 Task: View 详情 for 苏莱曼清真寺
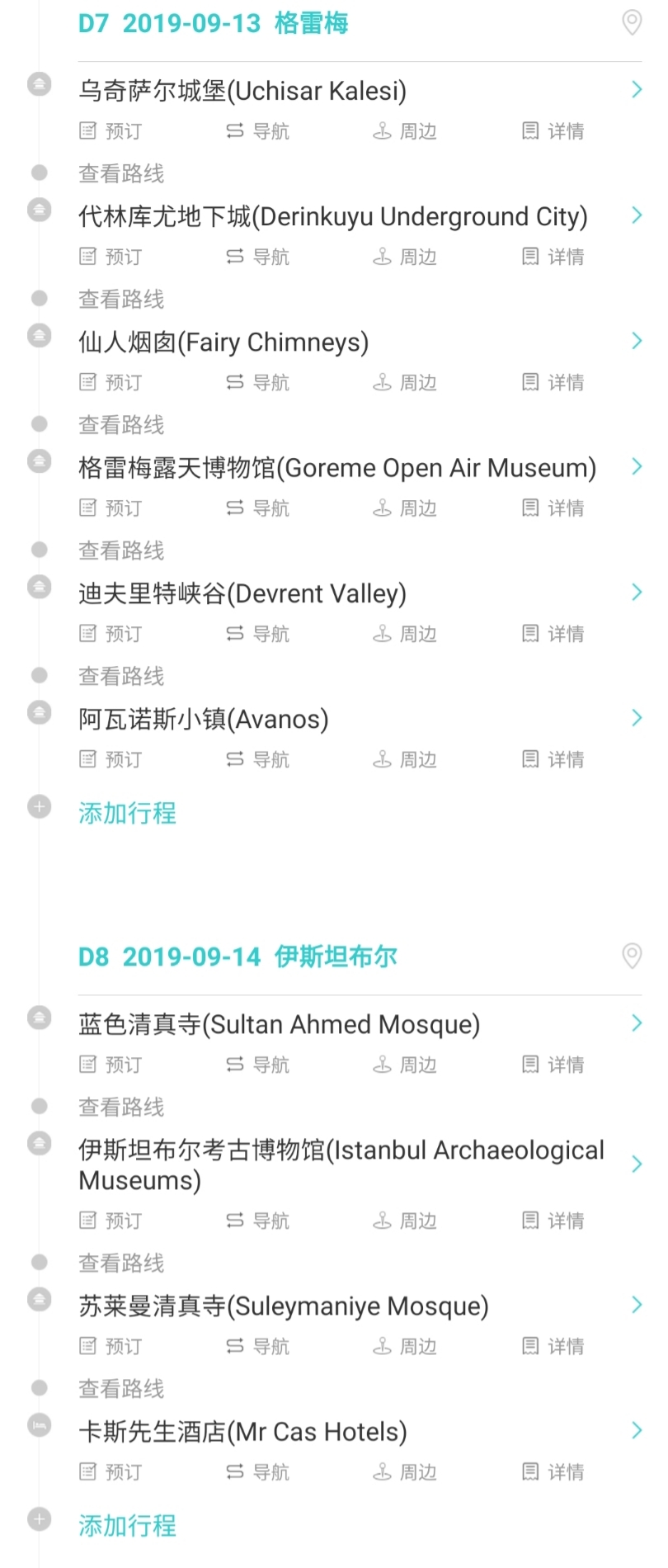553,1346
